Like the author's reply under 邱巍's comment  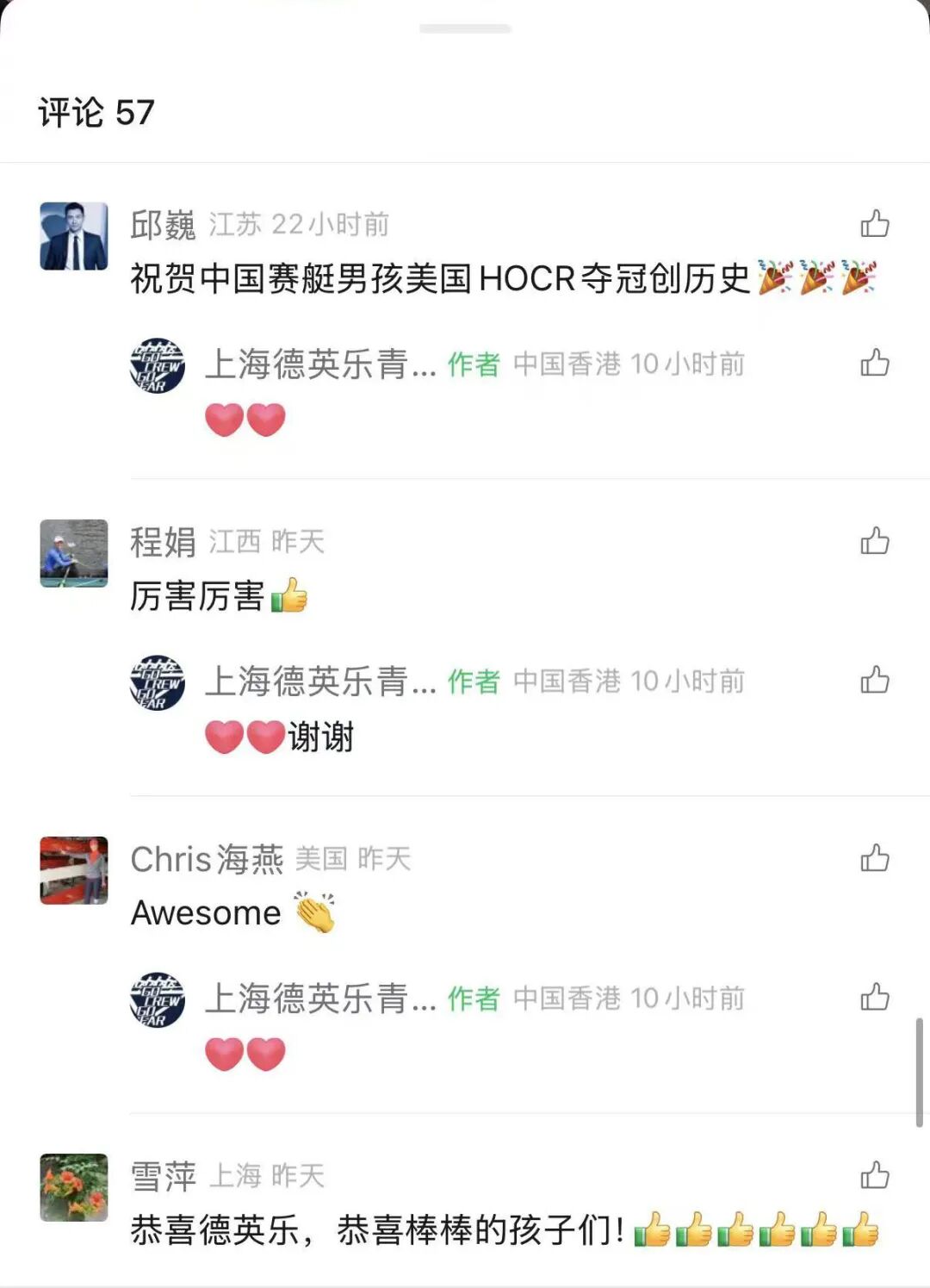(x=875, y=363)
